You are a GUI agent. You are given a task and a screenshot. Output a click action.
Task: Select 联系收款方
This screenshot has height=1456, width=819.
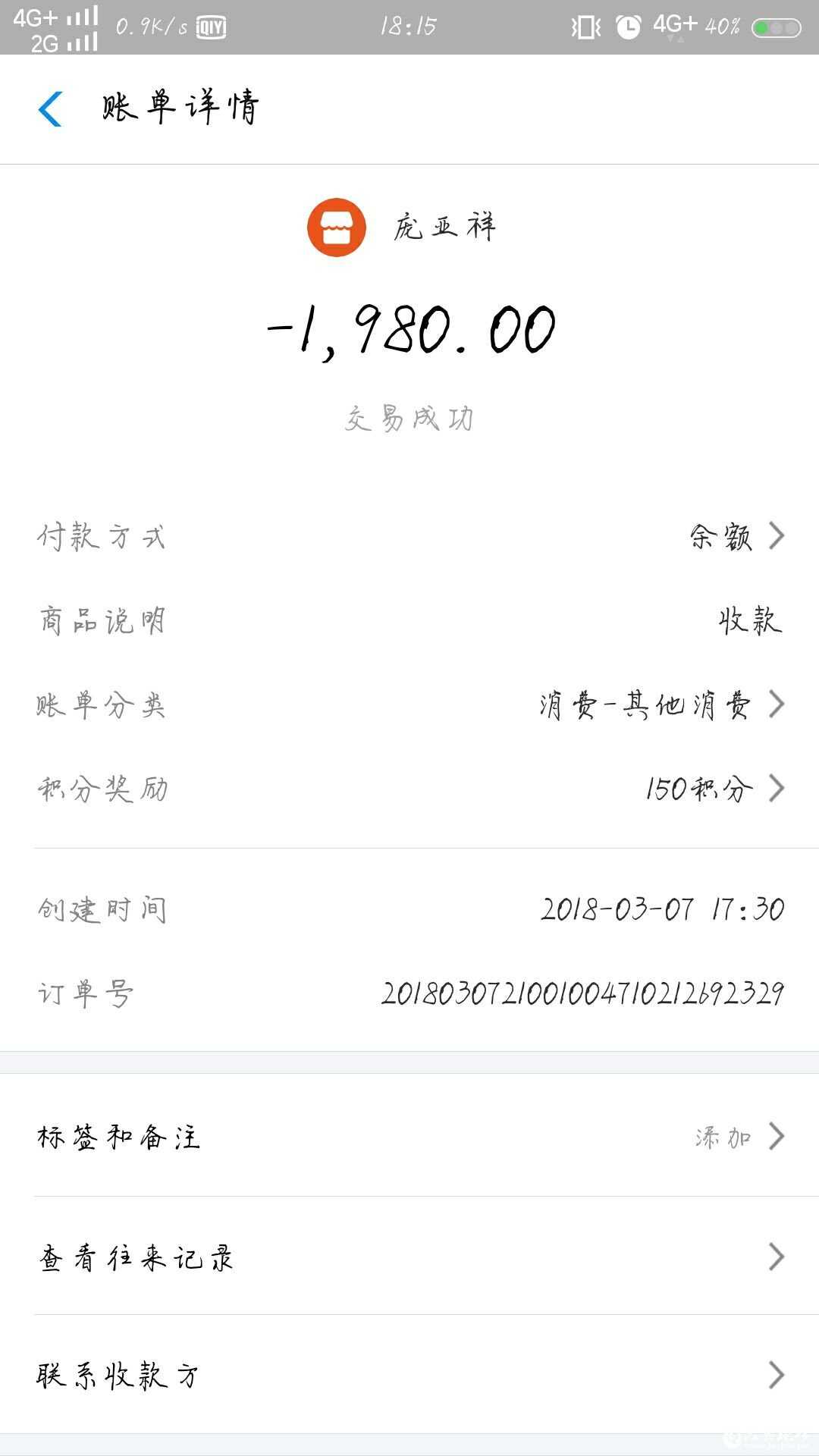[409, 1374]
